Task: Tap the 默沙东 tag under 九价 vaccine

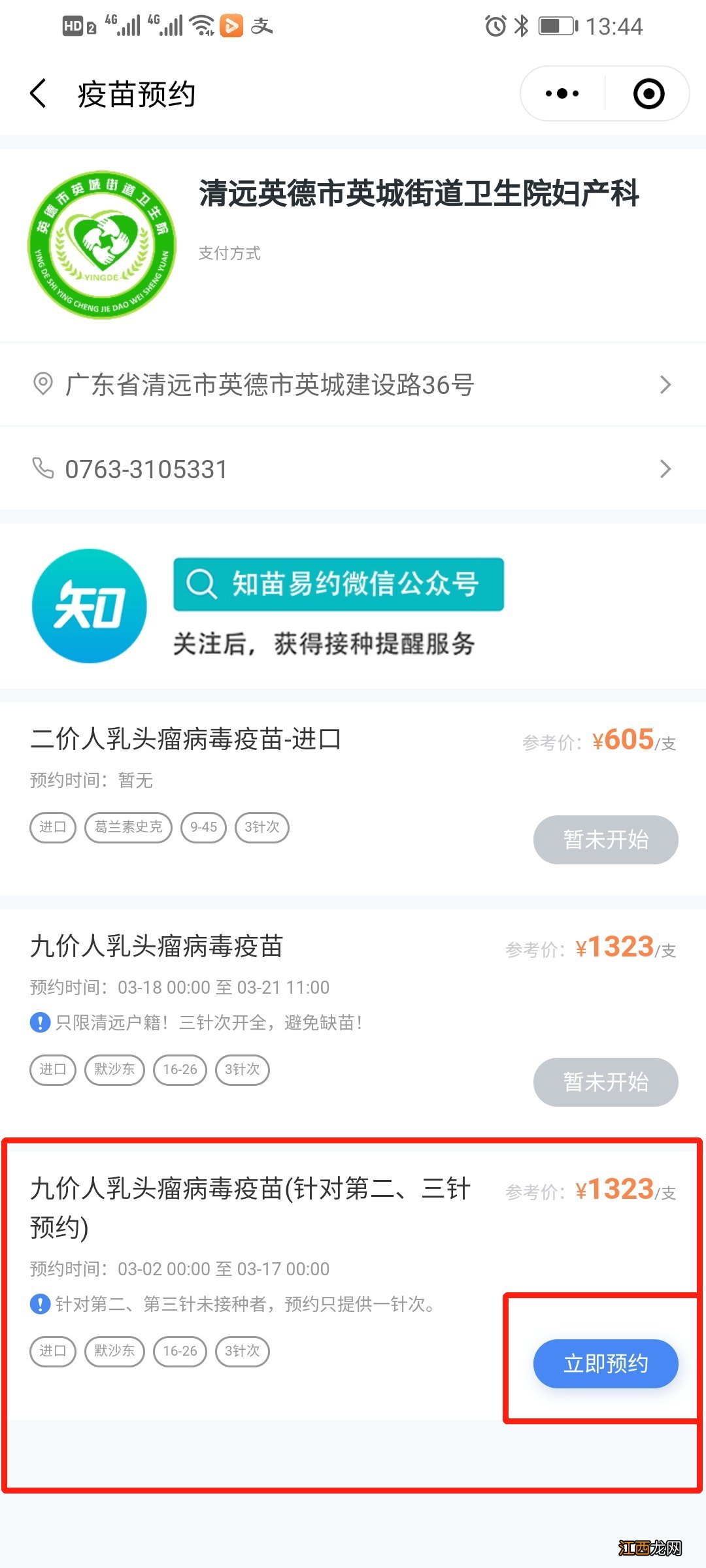Action: [x=114, y=1070]
